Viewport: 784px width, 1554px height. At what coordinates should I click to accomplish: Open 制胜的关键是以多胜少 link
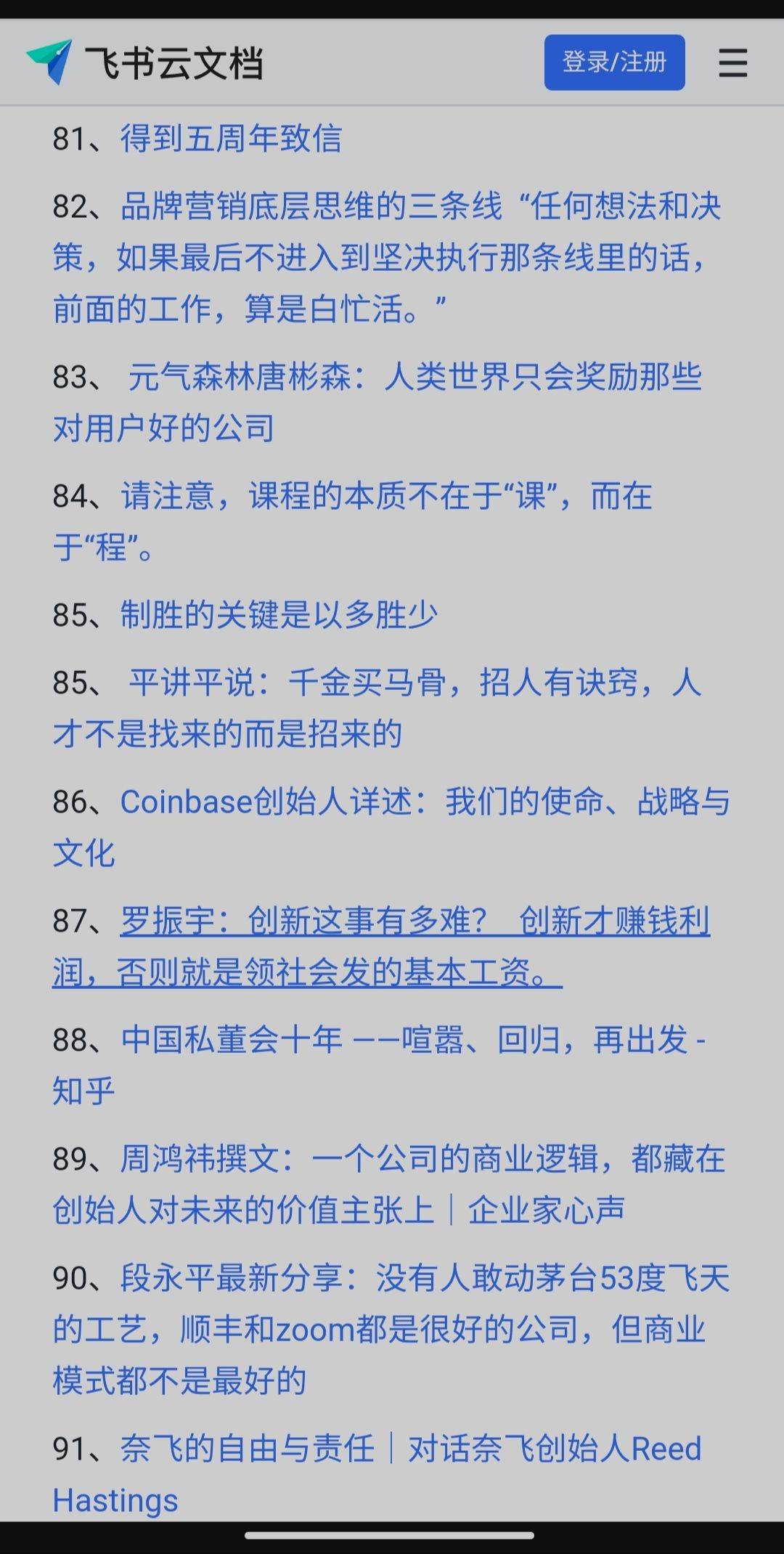279,615
